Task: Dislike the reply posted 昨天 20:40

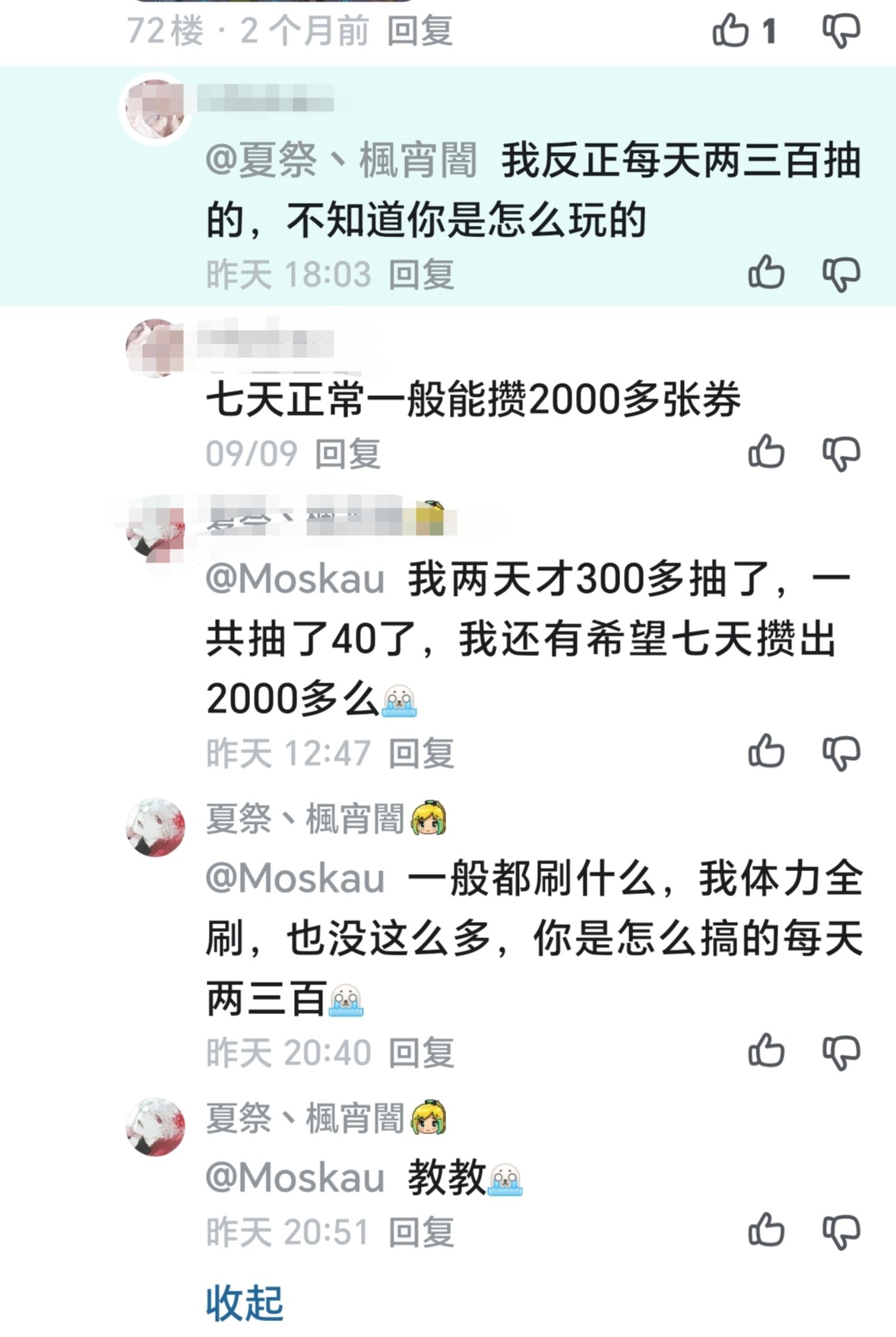Action: point(841,1051)
